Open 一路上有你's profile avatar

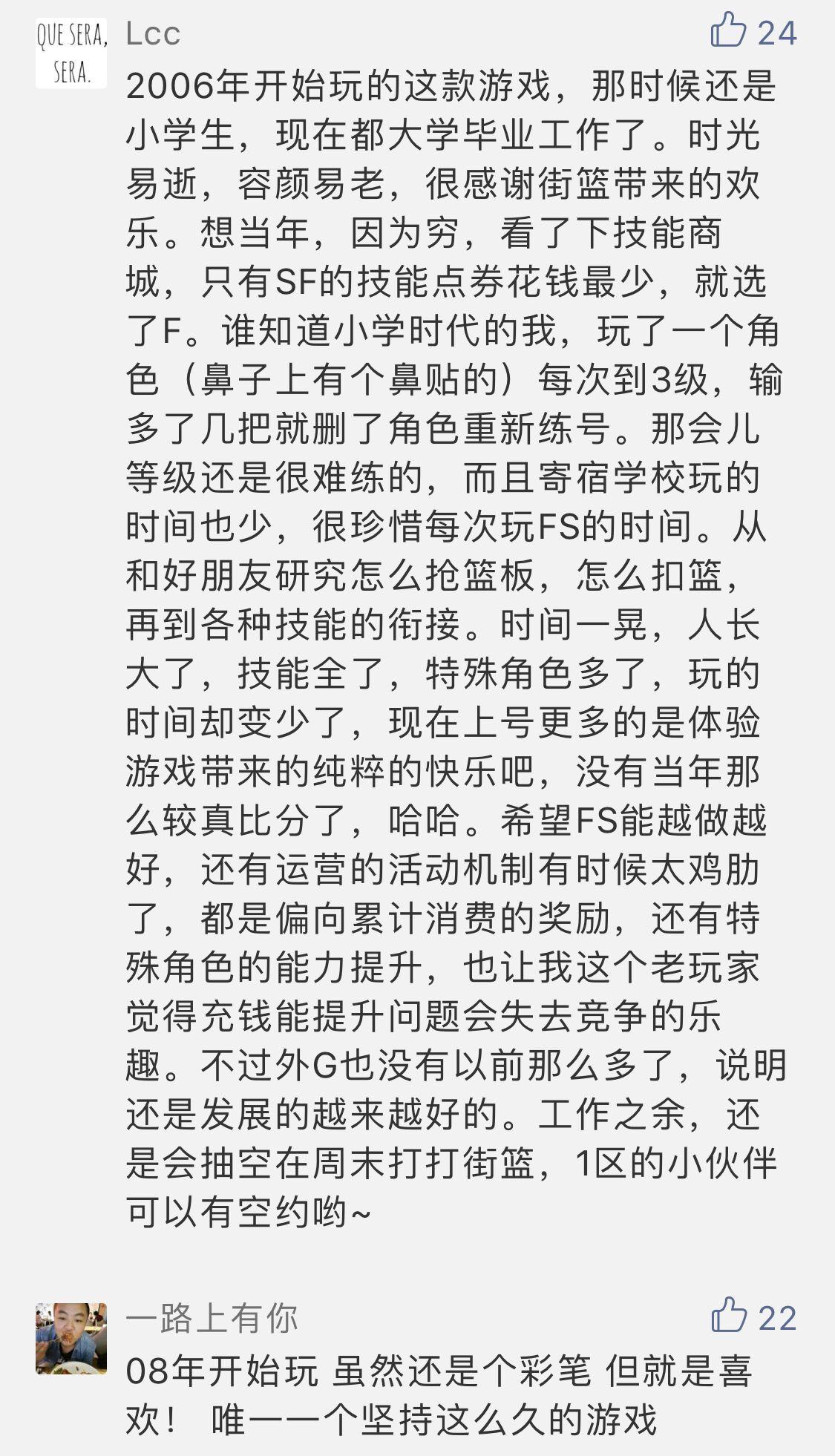71,1338
